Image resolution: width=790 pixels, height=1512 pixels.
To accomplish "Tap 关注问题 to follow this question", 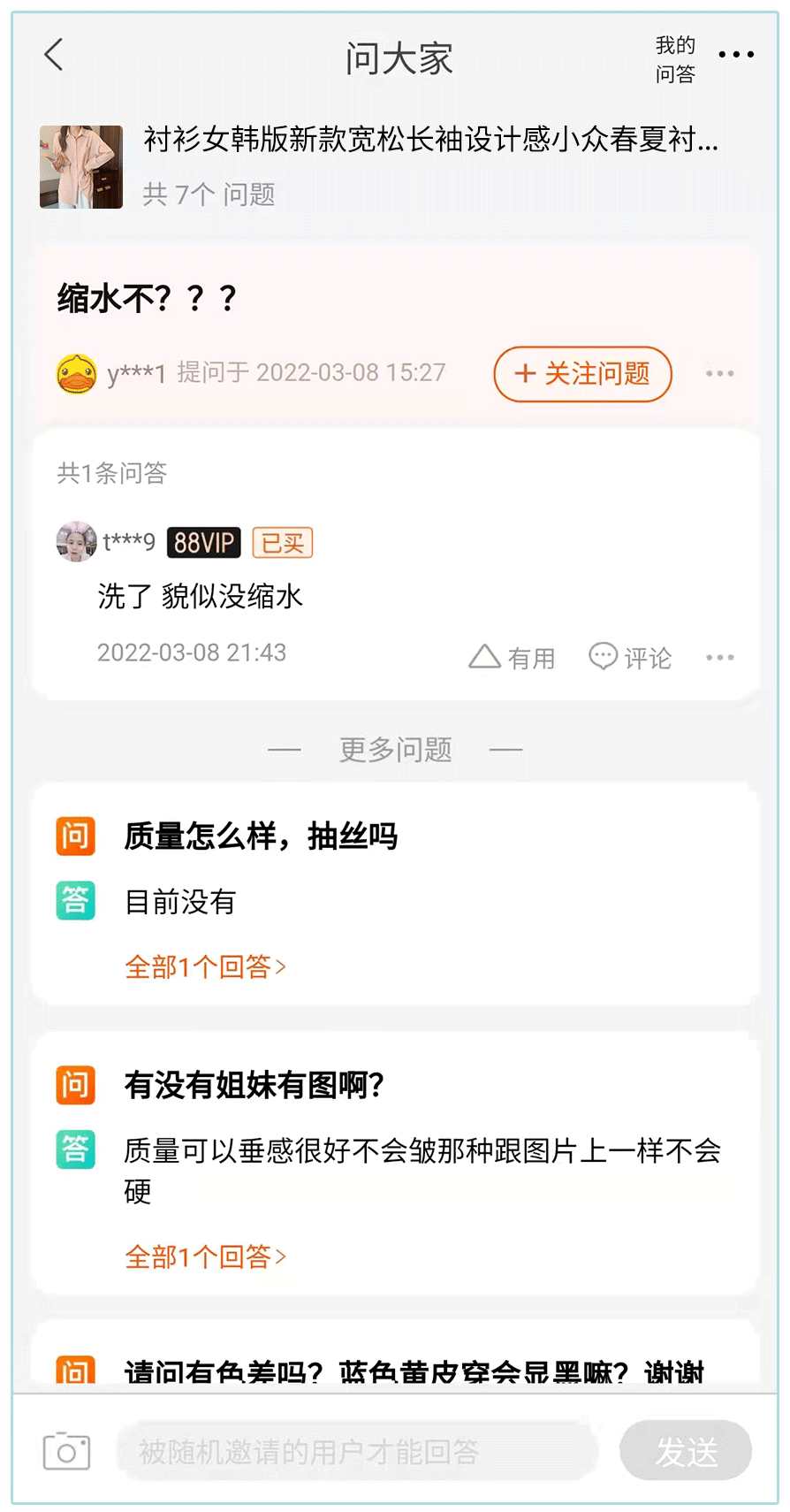I will coord(582,374).
